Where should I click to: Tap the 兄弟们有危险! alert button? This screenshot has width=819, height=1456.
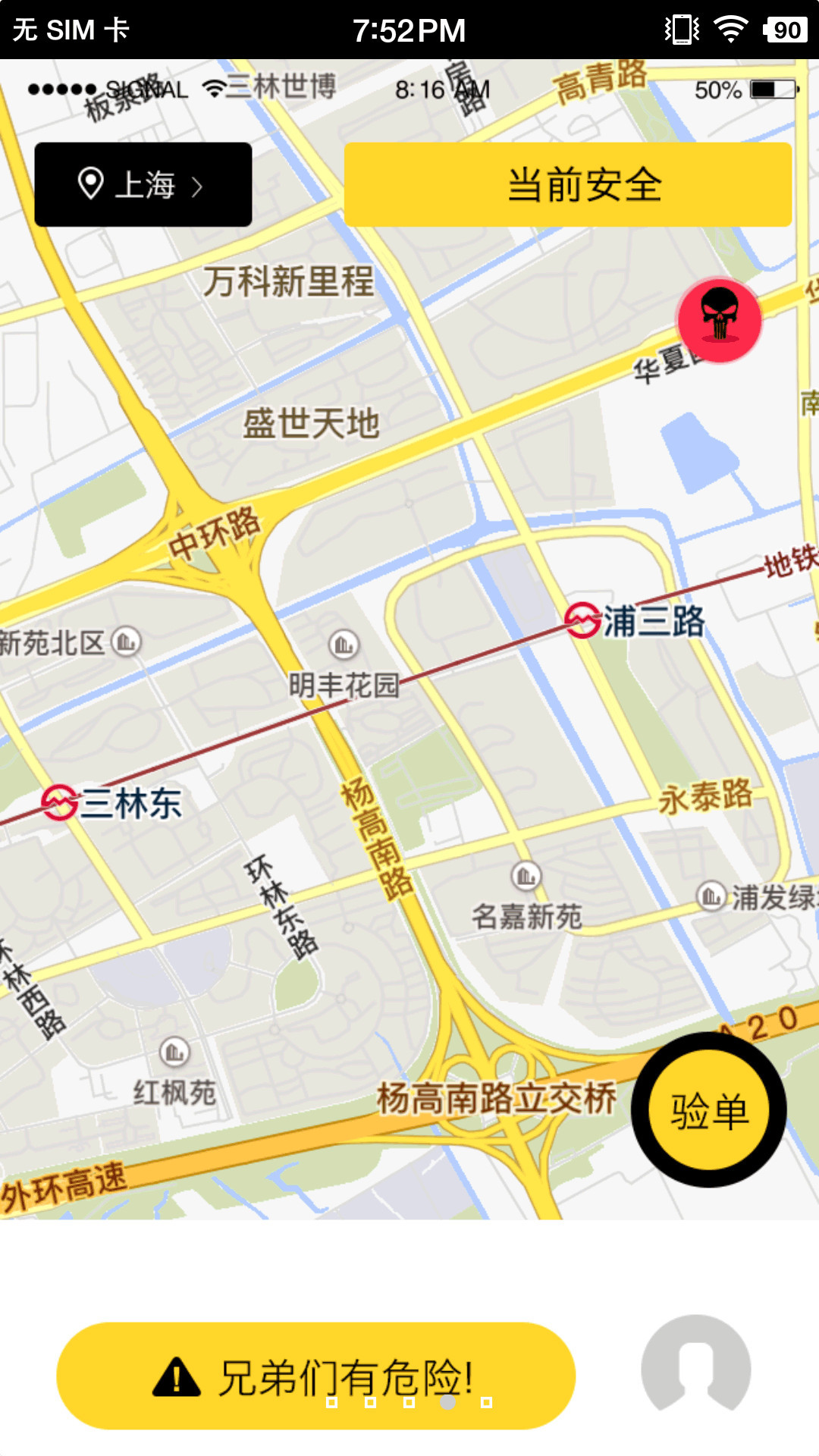coord(315,1376)
